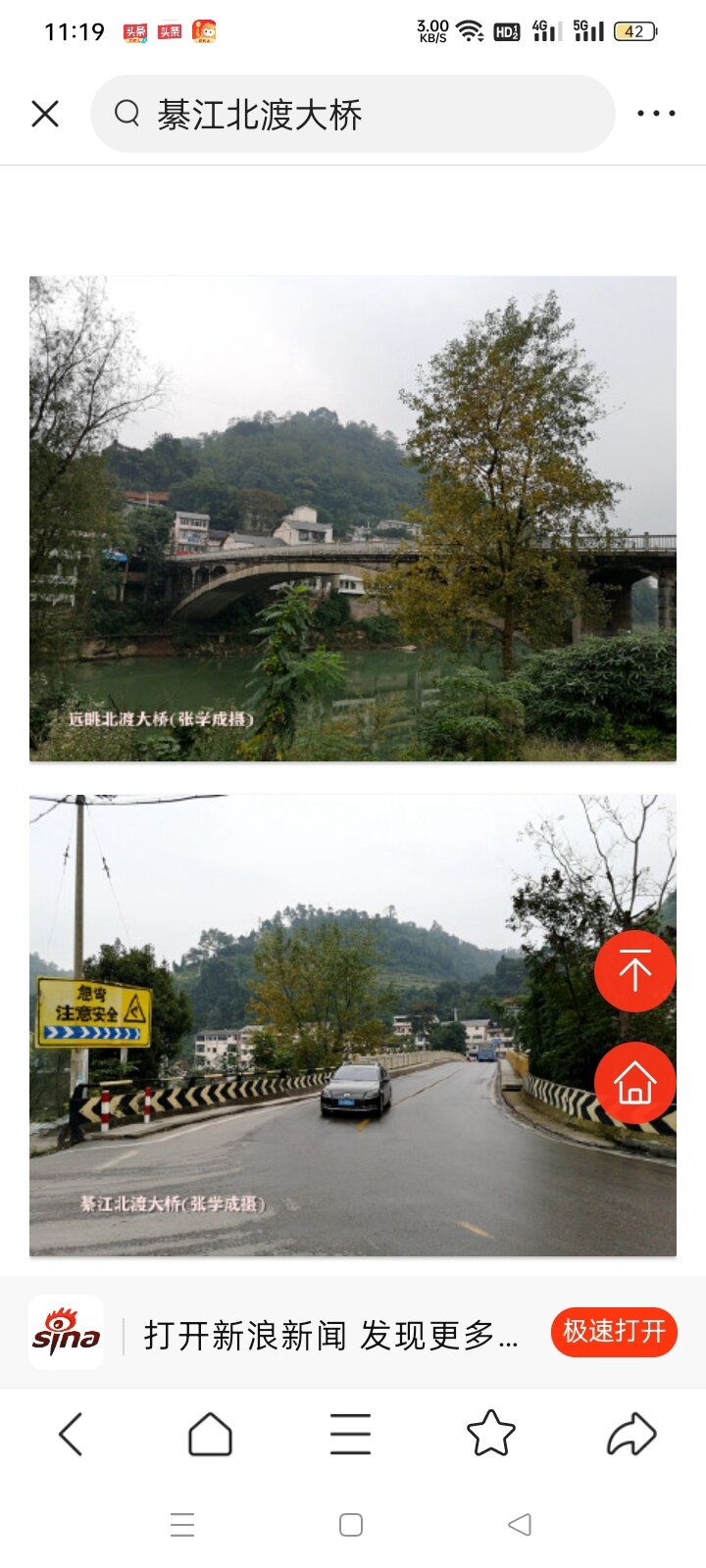Open recent apps from the system bar

182,1525
